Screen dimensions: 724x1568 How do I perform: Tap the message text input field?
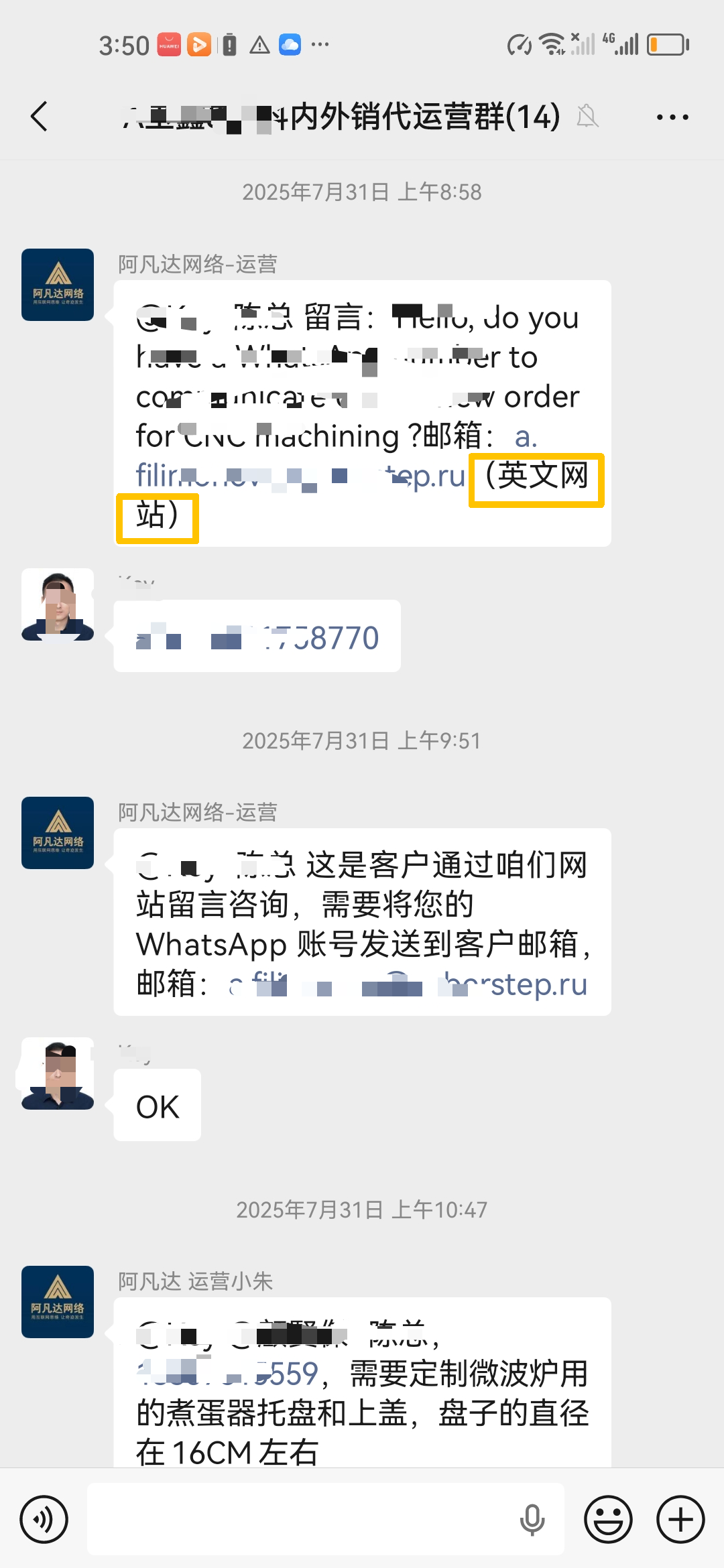pyautogui.click(x=302, y=1518)
